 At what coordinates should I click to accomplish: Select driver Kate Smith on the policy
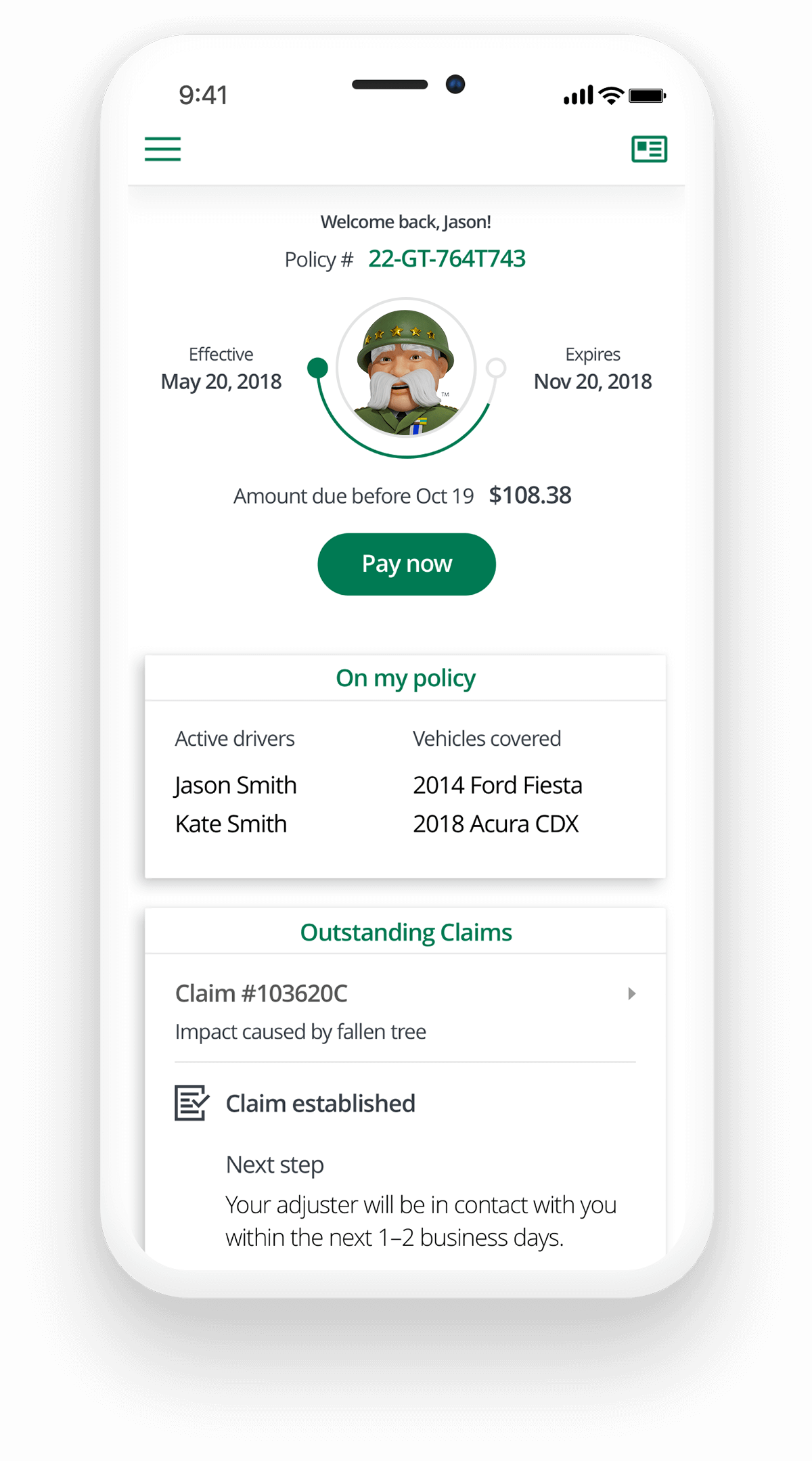[231, 824]
